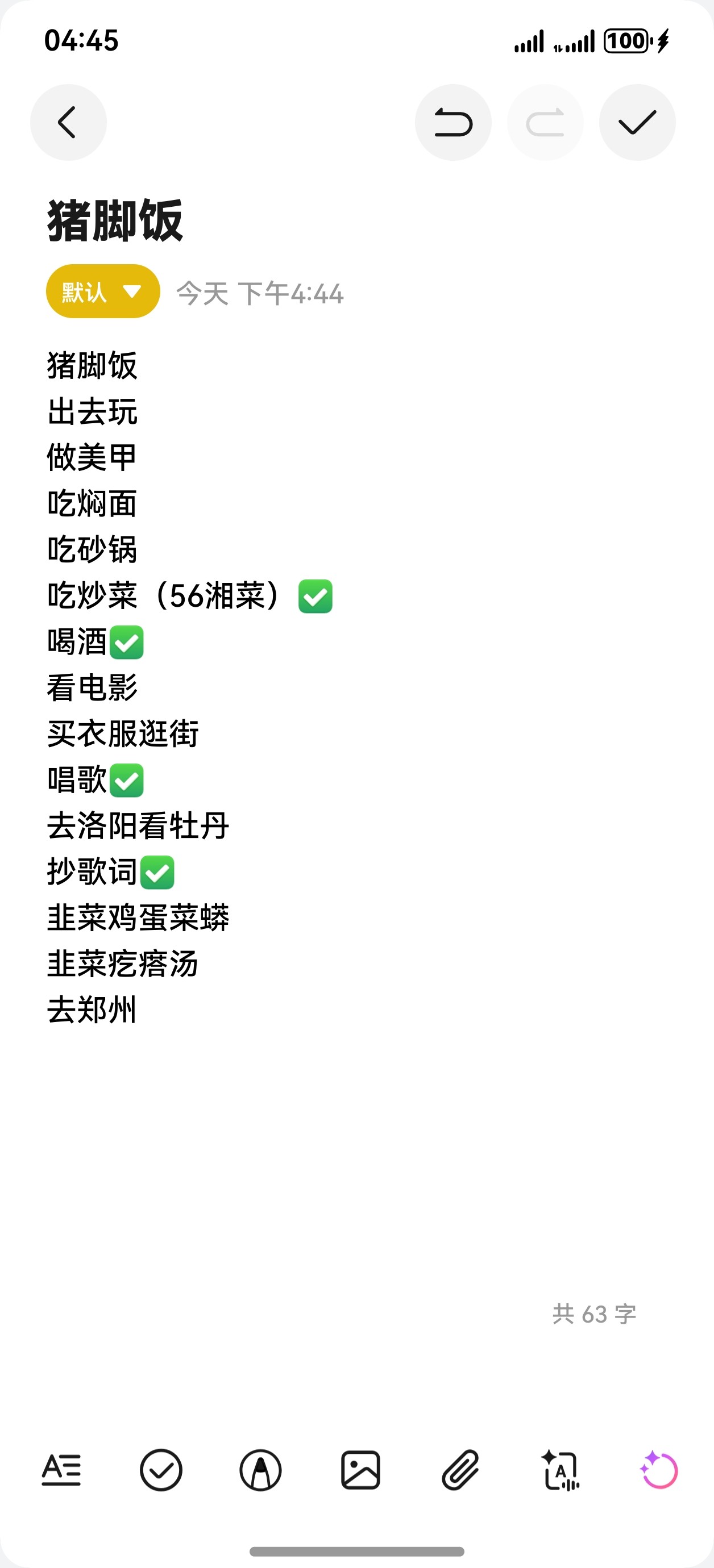
Task: Open the 默认 folder dropdown
Action: pos(103,291)
